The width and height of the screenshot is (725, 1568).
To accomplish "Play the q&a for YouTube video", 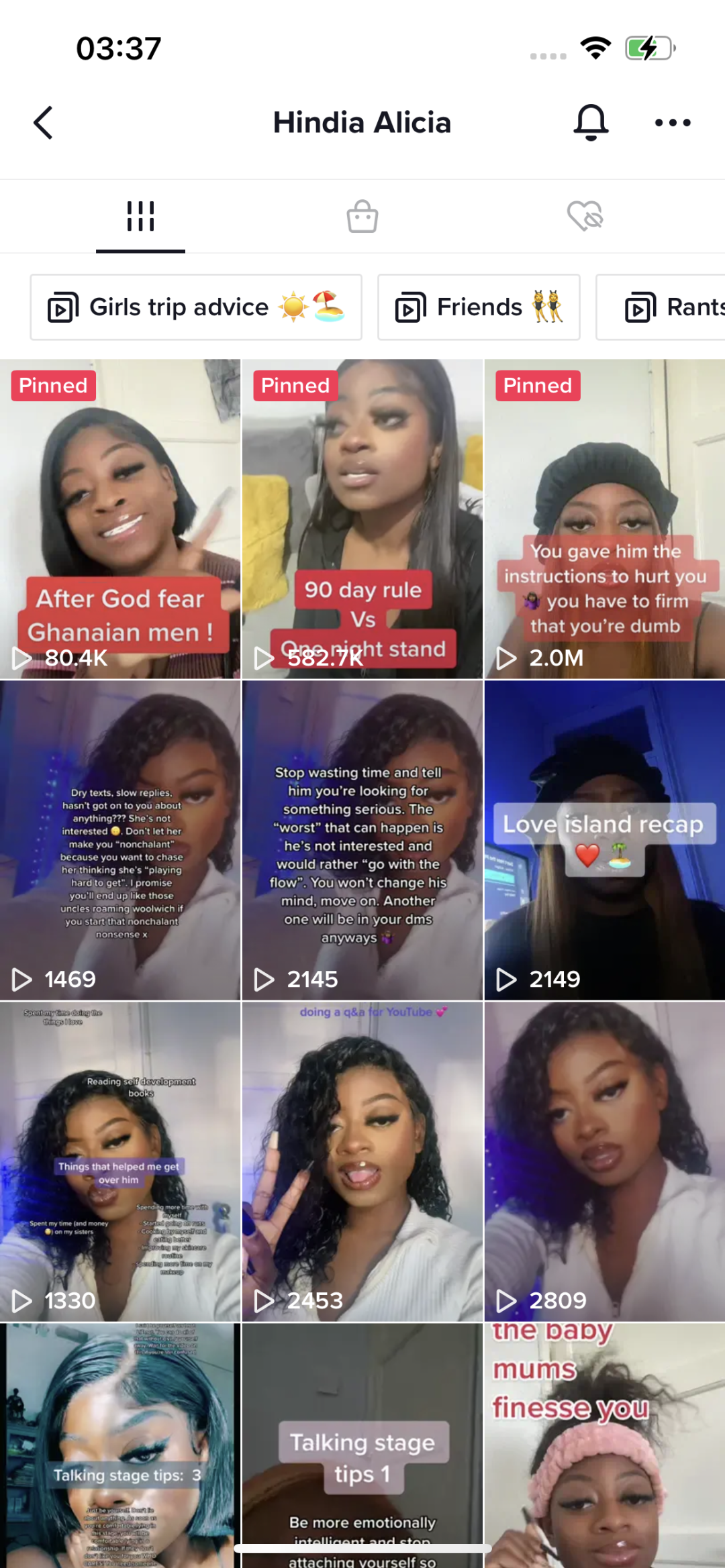I will tap(362, 1161).
